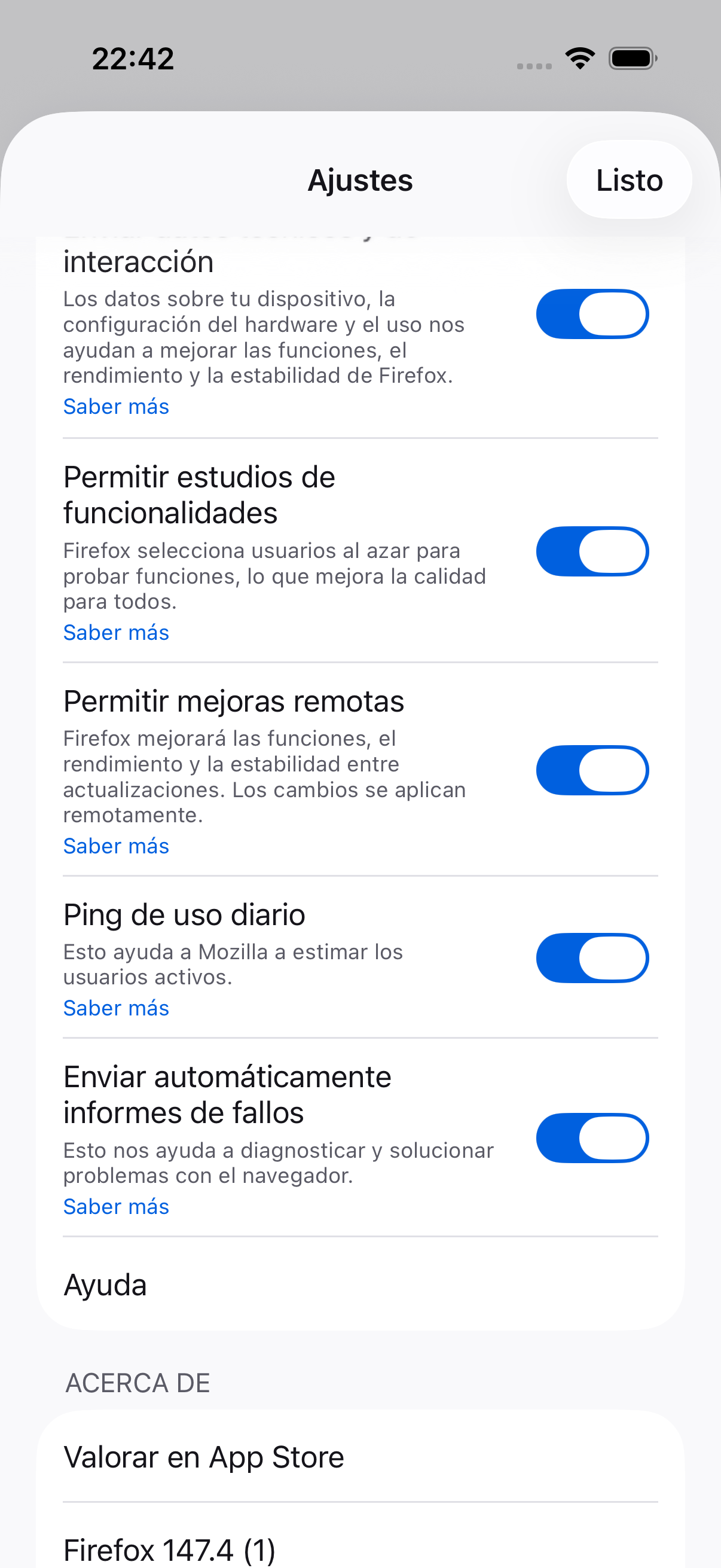Disable automatic crash report sending
This screenshot has height=1568, width=721.
point(591,1138)
